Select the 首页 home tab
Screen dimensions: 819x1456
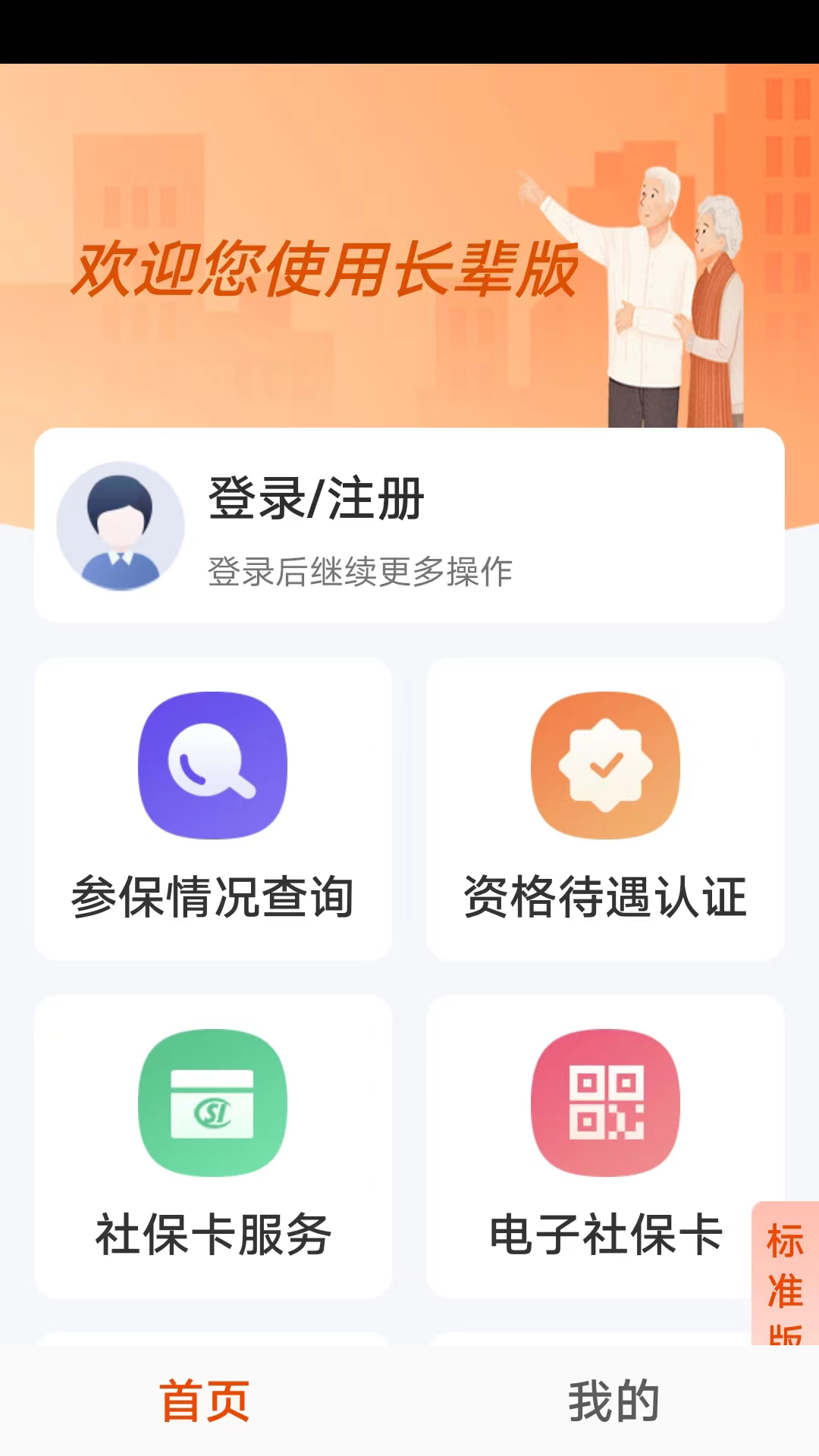point(205,1400)
